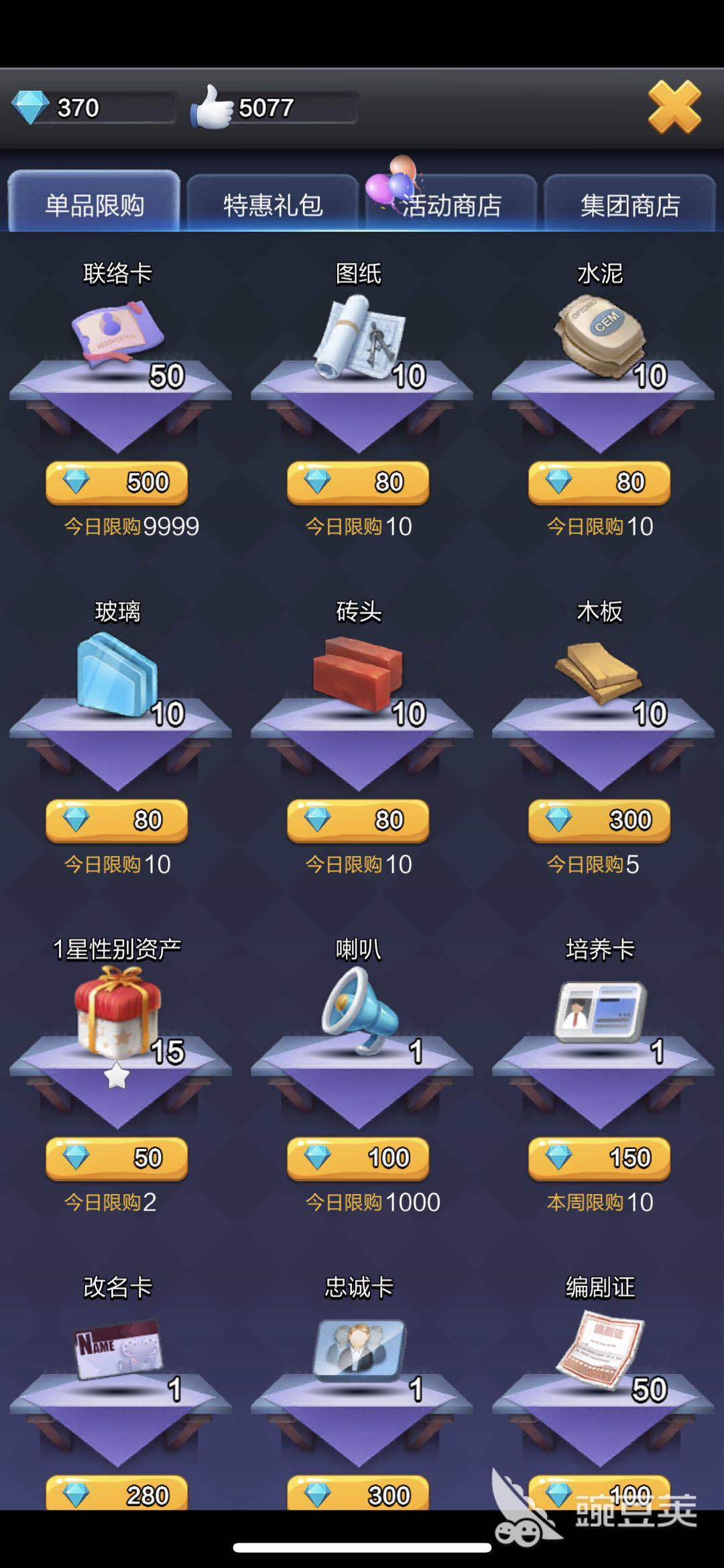Buy 图纸 for 80 diamonds
The height and width of the screenshot is (1568, 724).
(358, 483)
